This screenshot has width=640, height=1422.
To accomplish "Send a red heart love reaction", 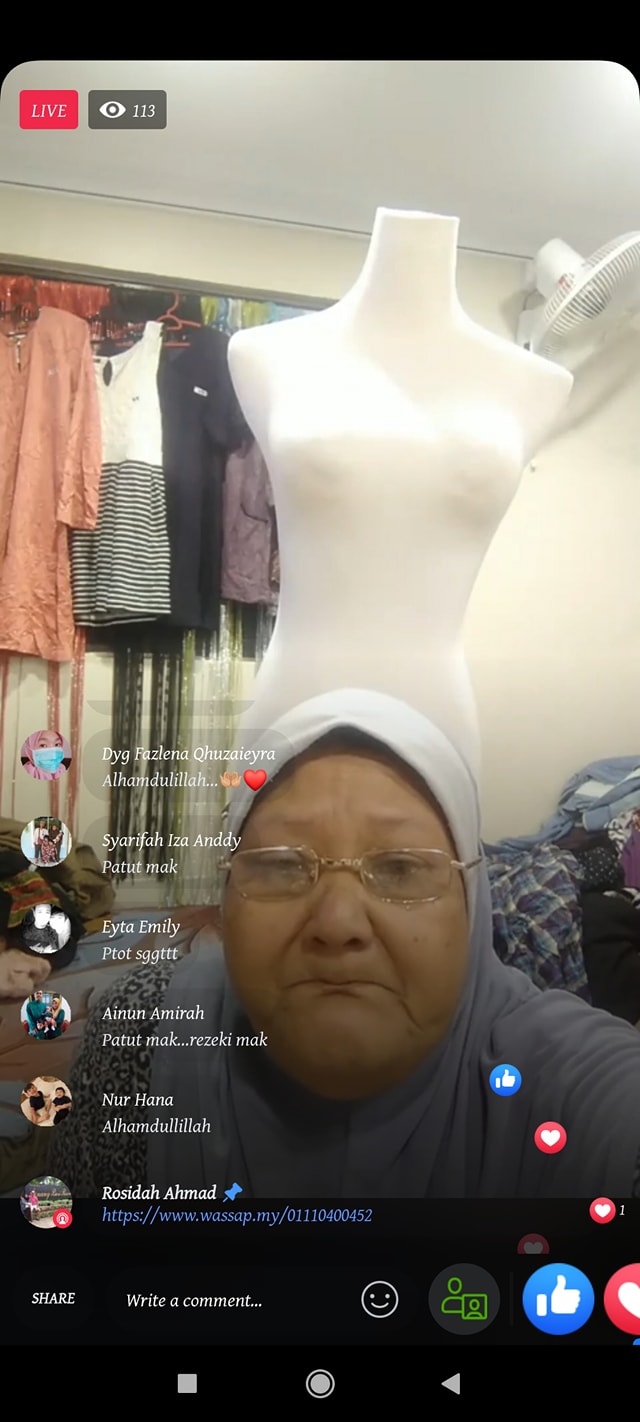I will click(x=625, y=1300).
